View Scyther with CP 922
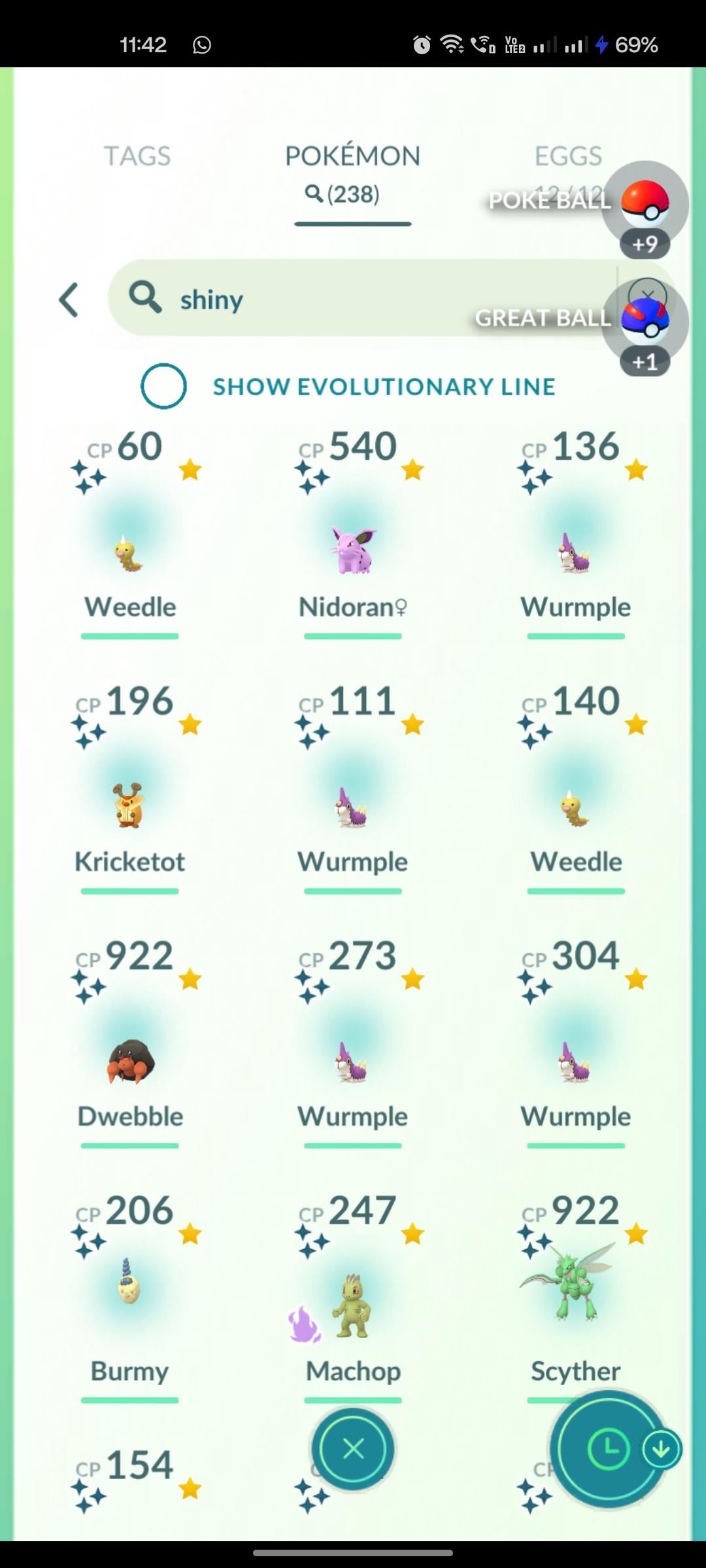The height and width of the screenshot is (1568, 706). pos(575,1300)
